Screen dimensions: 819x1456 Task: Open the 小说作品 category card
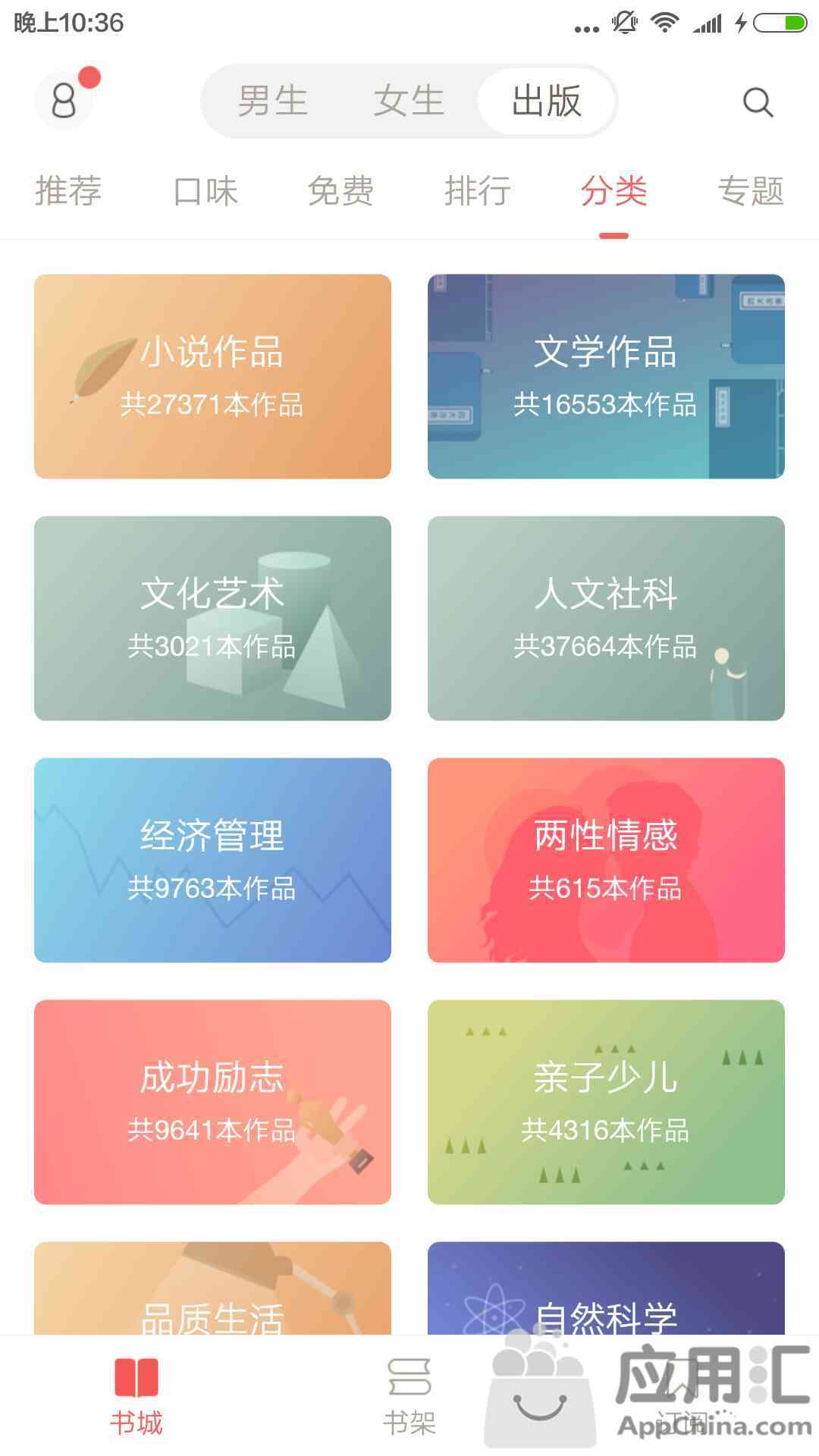tap(212, 376)
